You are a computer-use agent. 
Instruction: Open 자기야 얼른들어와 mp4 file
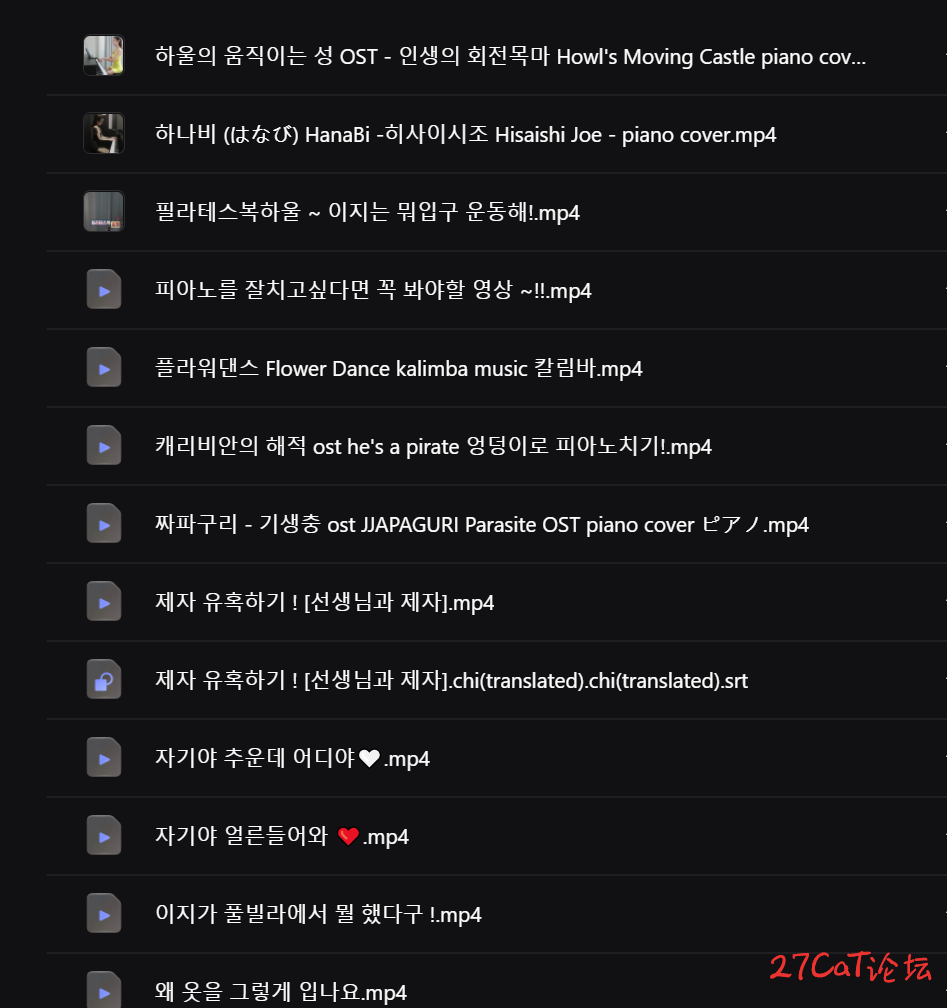pos(282,837)
